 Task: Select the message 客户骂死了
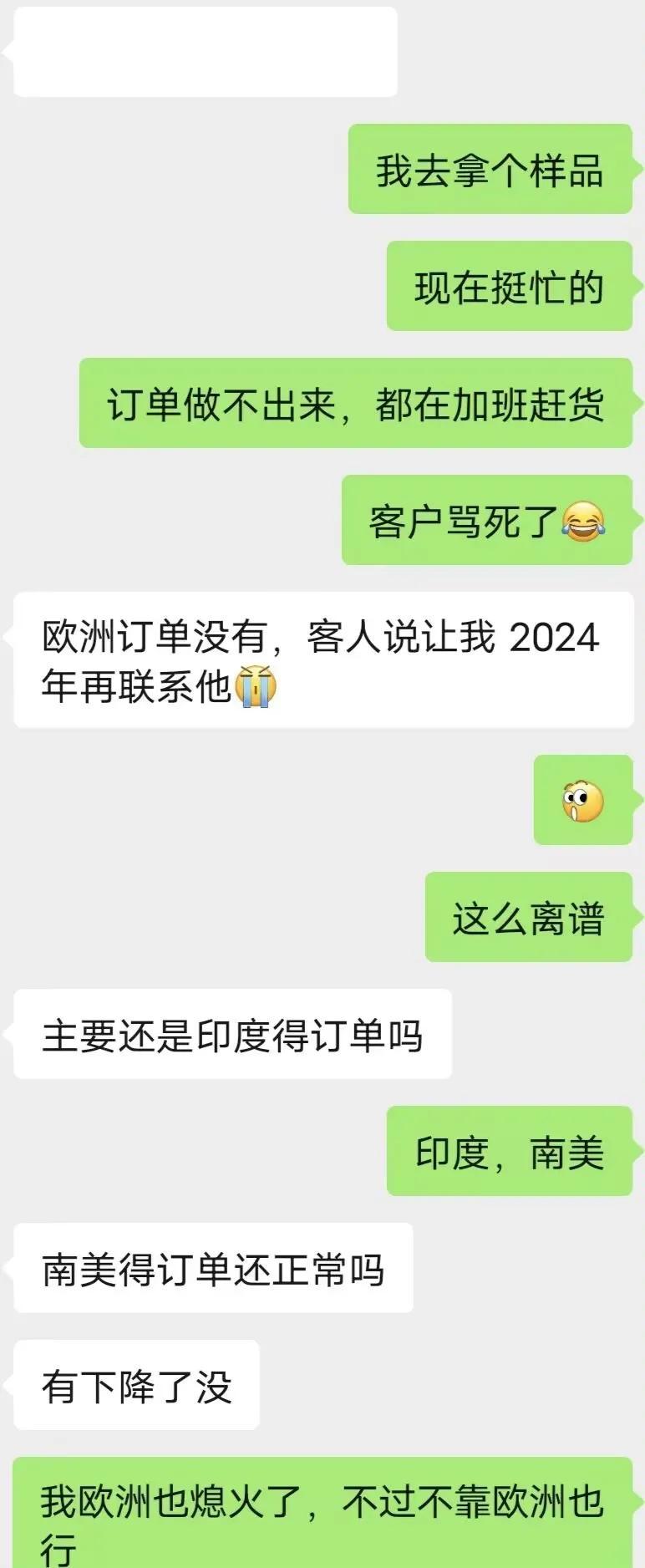coord(487,522)
